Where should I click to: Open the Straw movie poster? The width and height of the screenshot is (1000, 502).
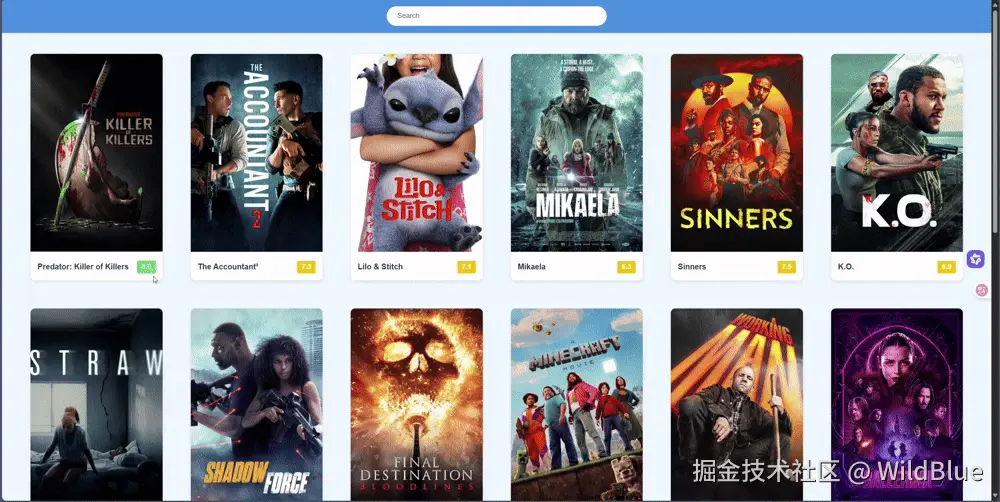tap(96, 404)
